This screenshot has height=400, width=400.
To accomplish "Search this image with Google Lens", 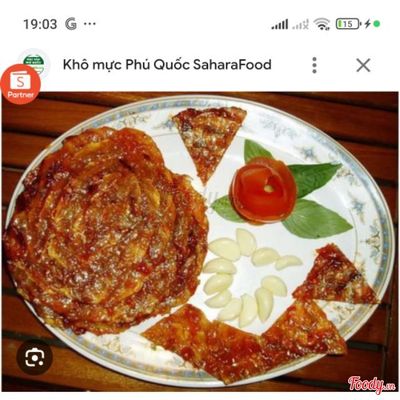I will [35, 358].
